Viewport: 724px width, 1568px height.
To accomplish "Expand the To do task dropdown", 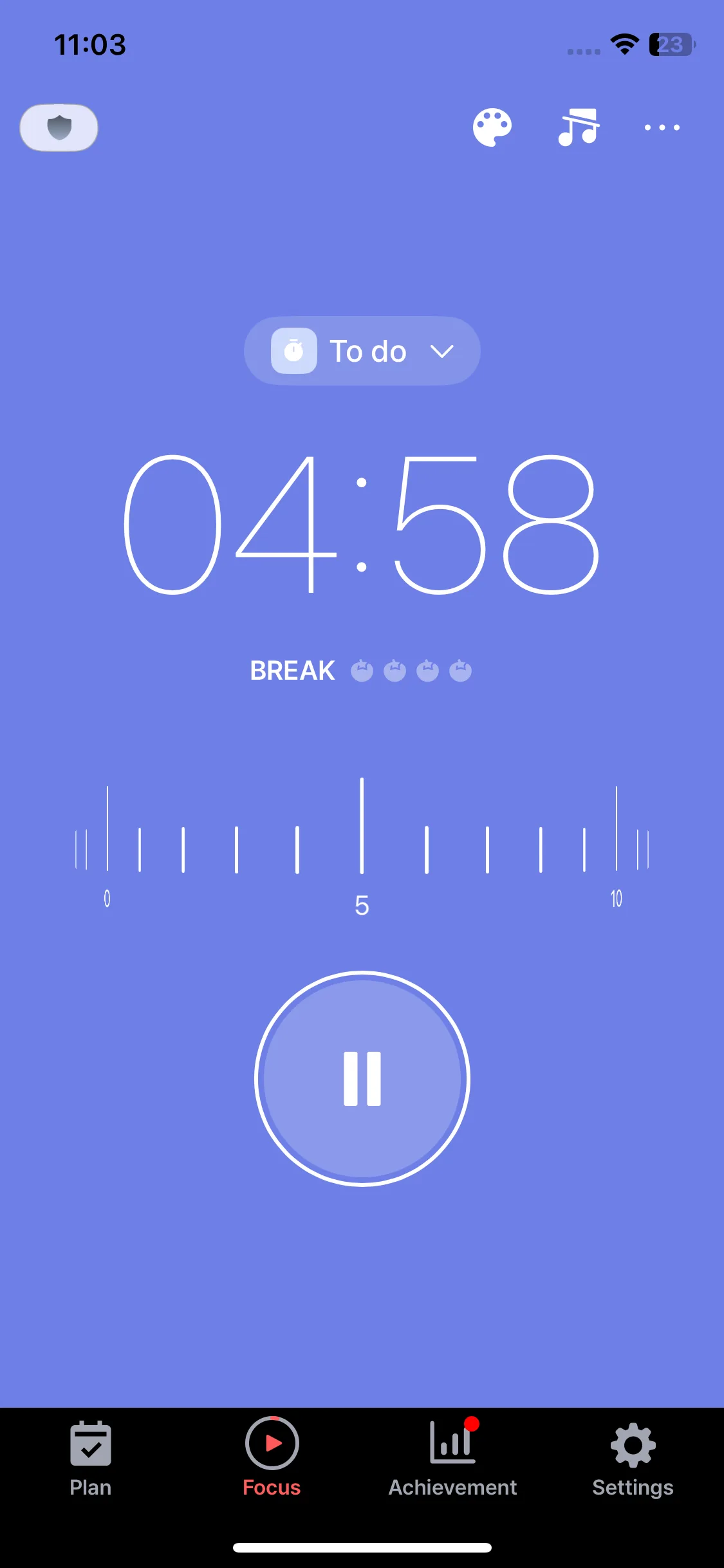I will [362, 351].
